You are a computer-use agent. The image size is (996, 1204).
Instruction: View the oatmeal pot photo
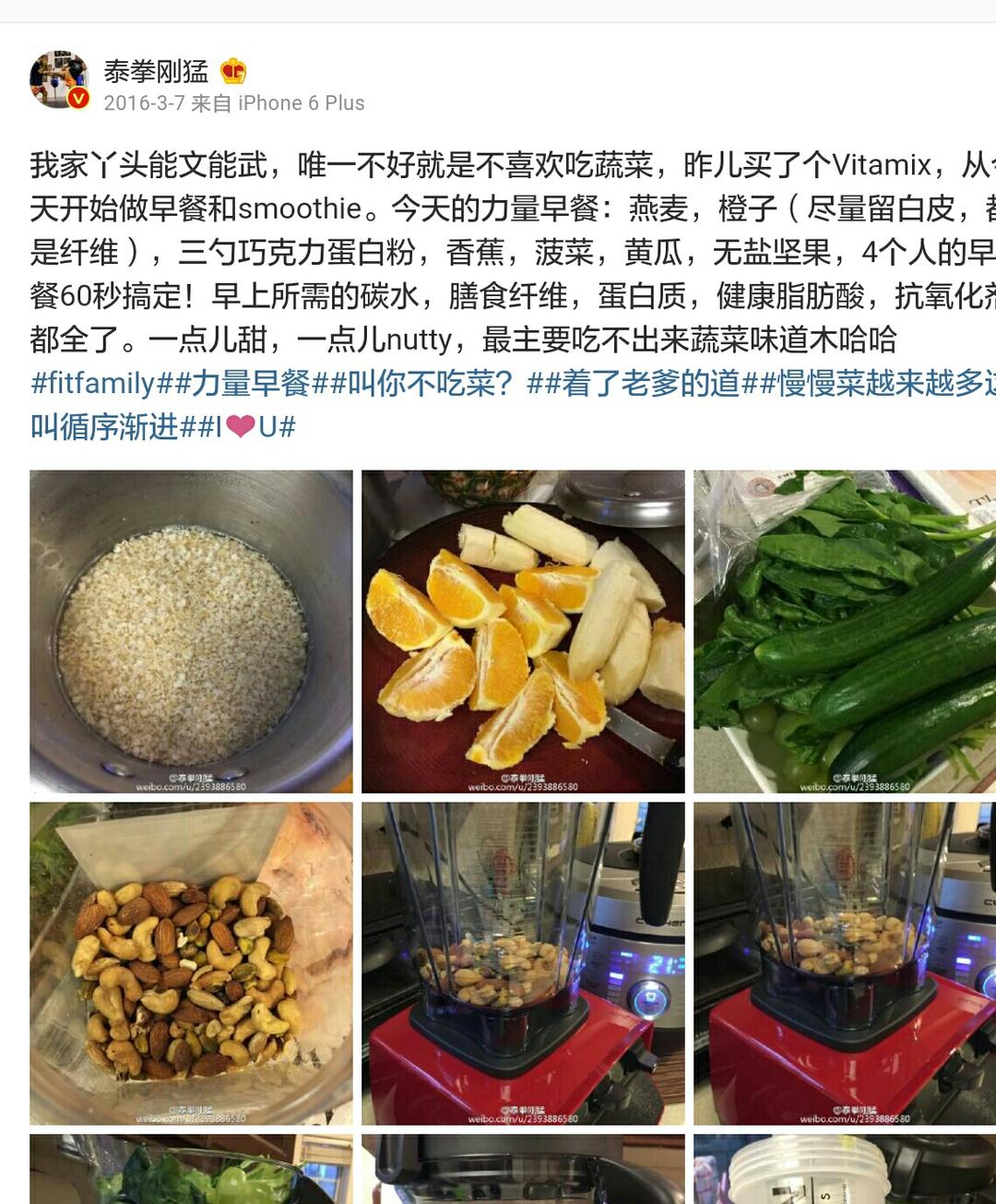191,631
